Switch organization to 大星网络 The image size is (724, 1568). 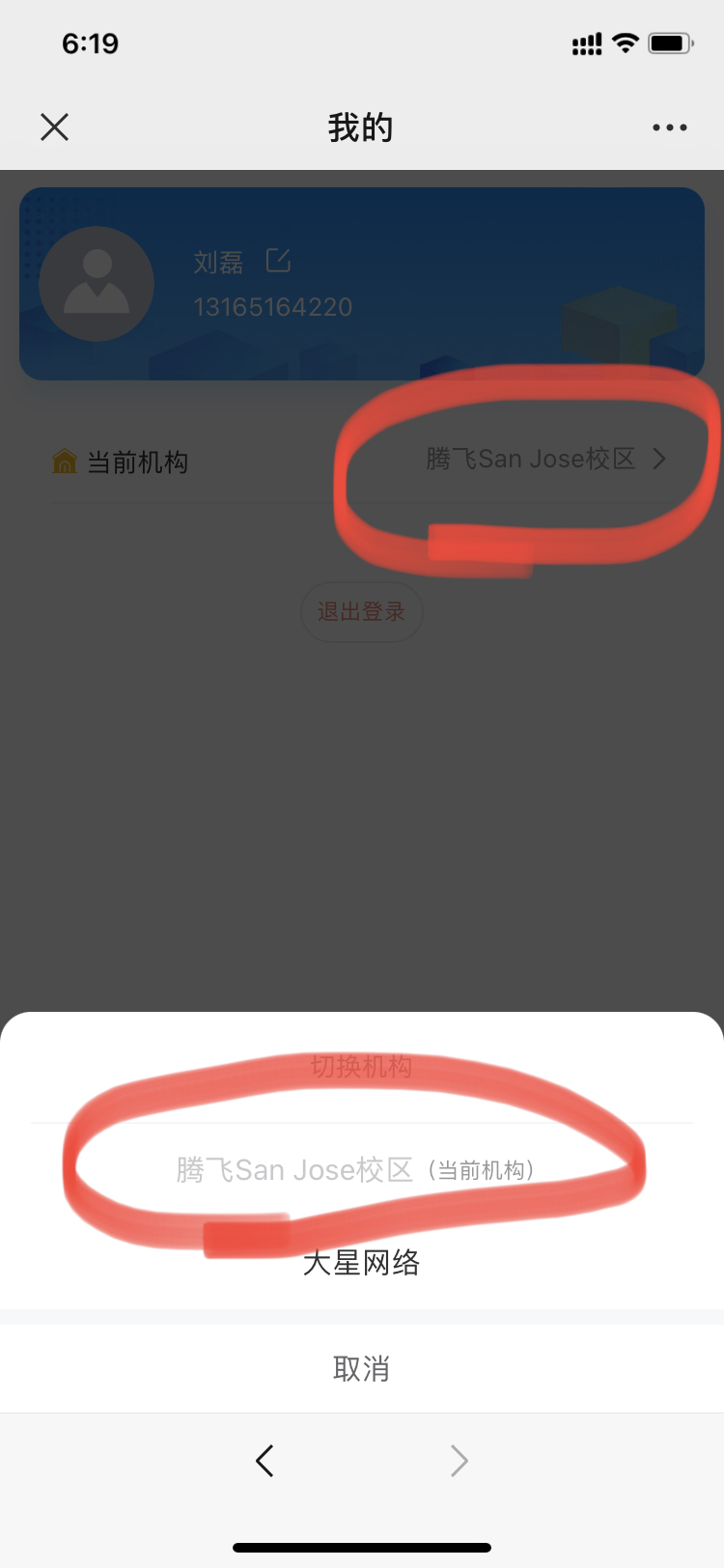361,1263
